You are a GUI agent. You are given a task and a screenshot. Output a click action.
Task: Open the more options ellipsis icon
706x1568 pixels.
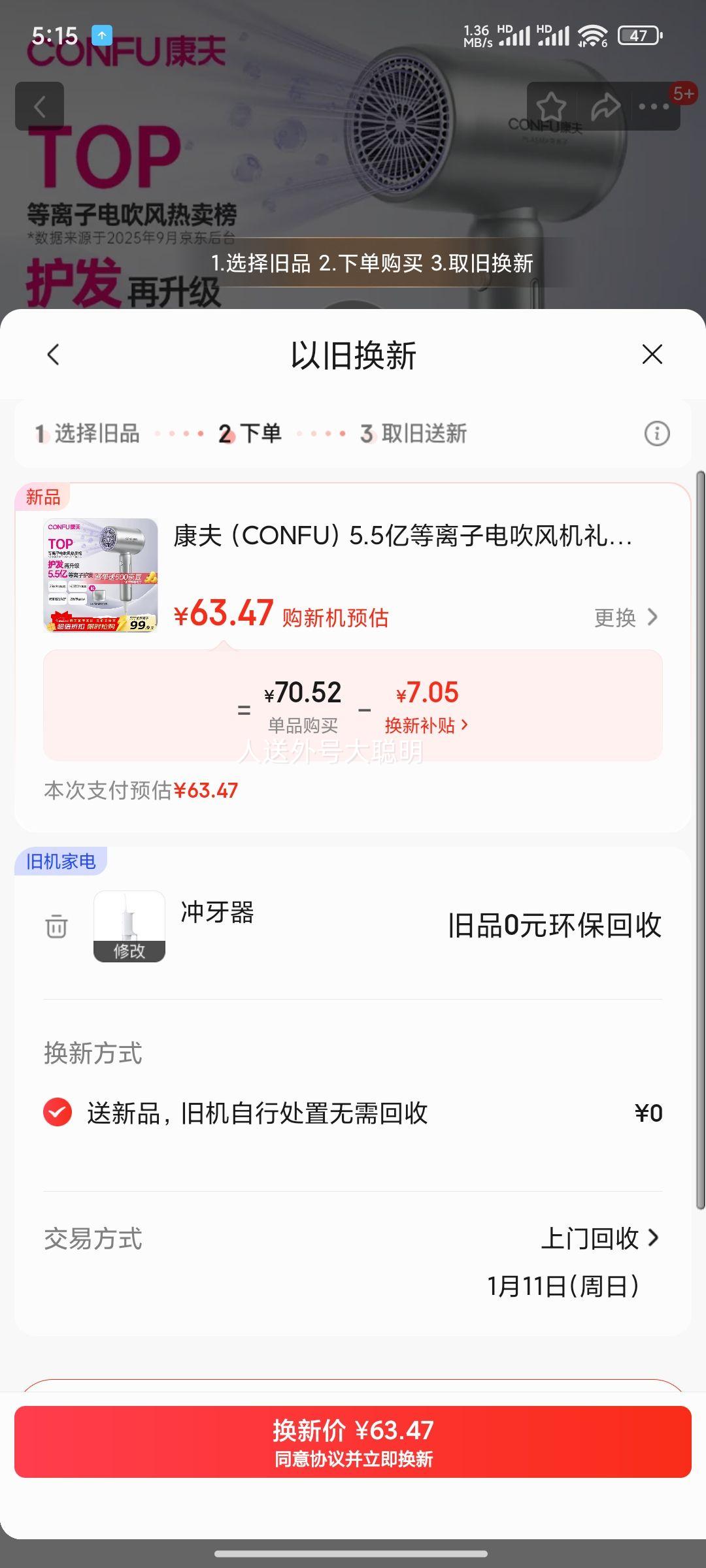pos(656,106)
